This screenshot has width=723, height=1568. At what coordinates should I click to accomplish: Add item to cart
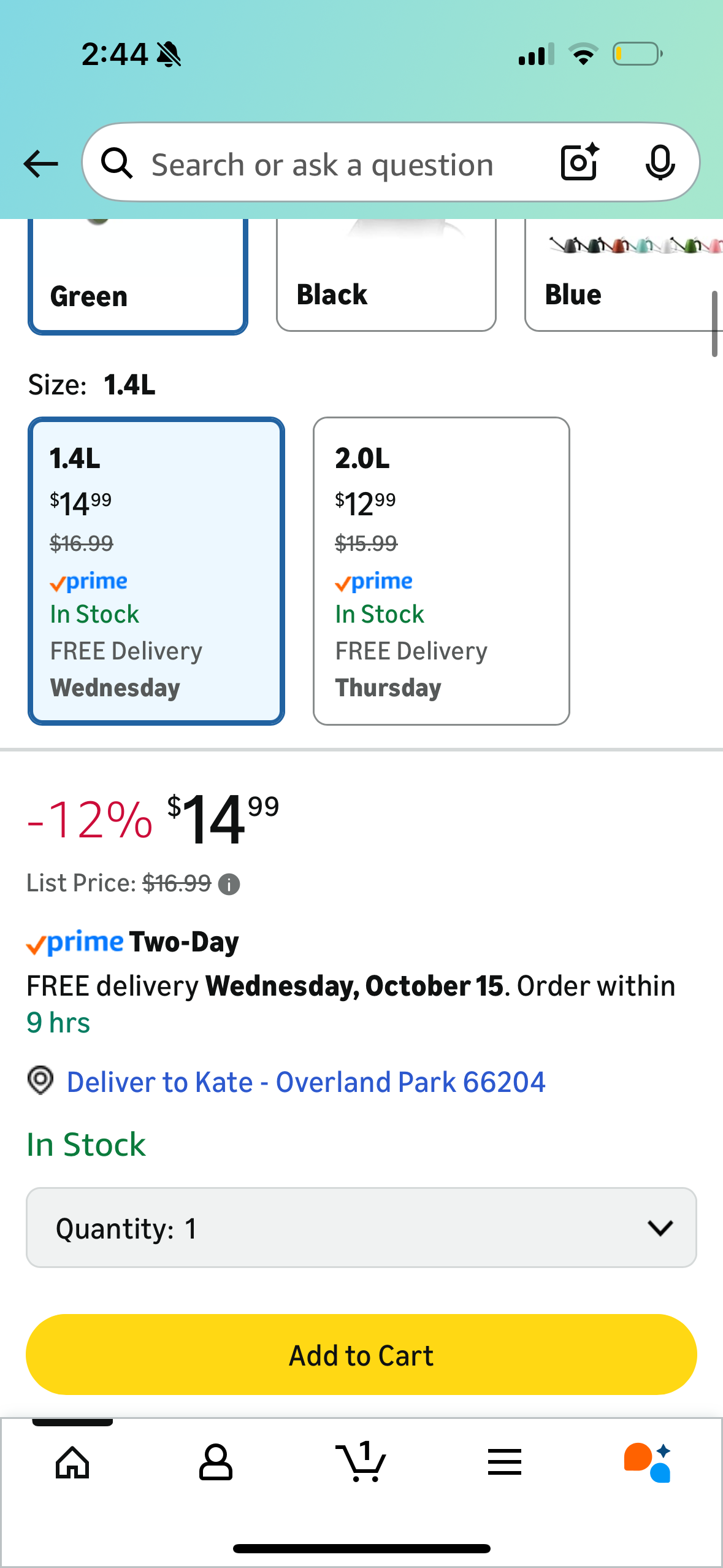[x=361, y=1355]
